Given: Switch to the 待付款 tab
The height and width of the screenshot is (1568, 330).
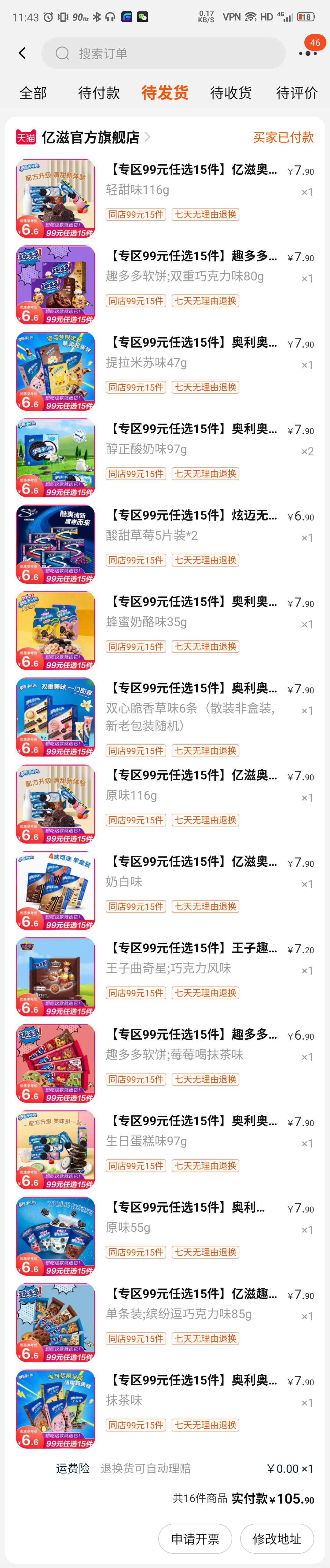Looking at the screenshot, I should [x=99, y=93].
